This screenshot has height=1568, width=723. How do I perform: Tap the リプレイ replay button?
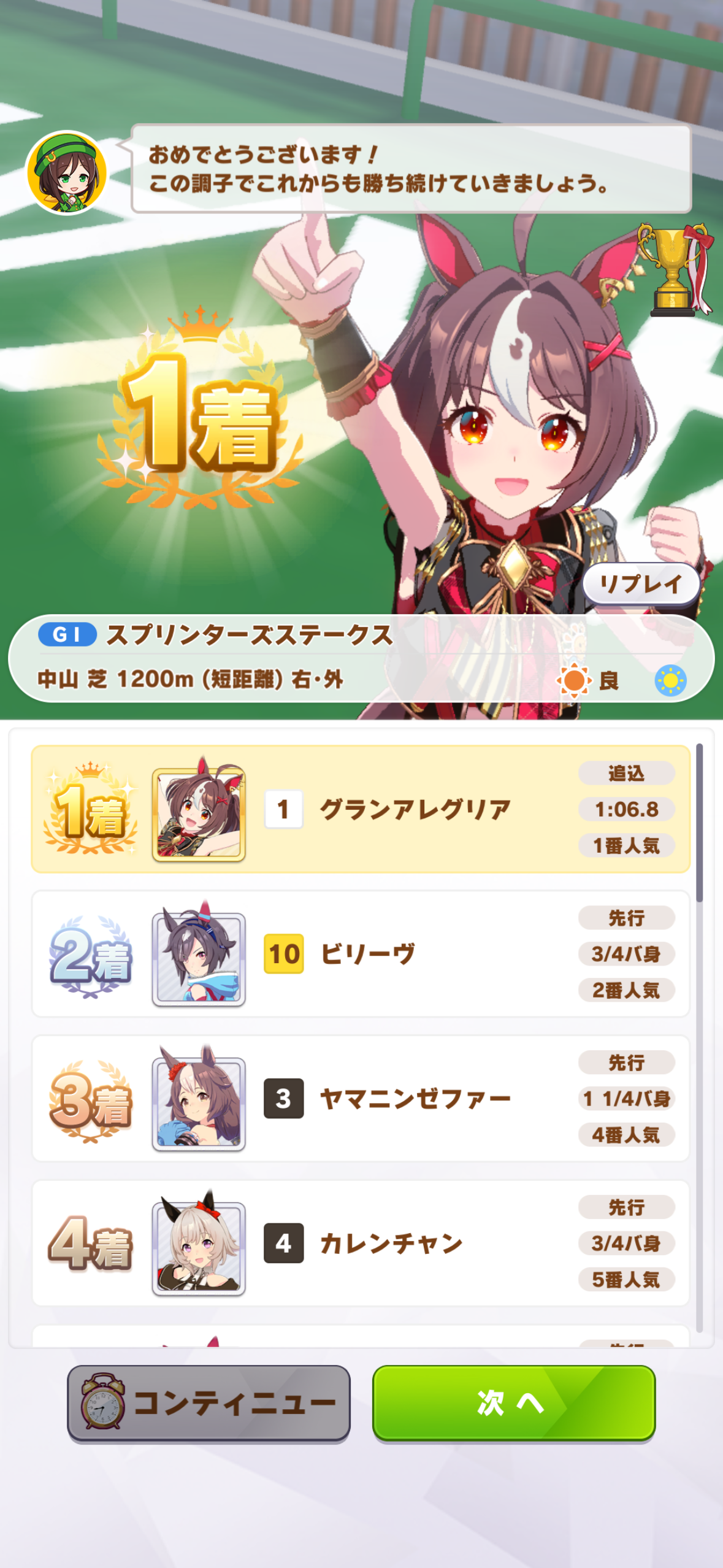pos(641,583)
